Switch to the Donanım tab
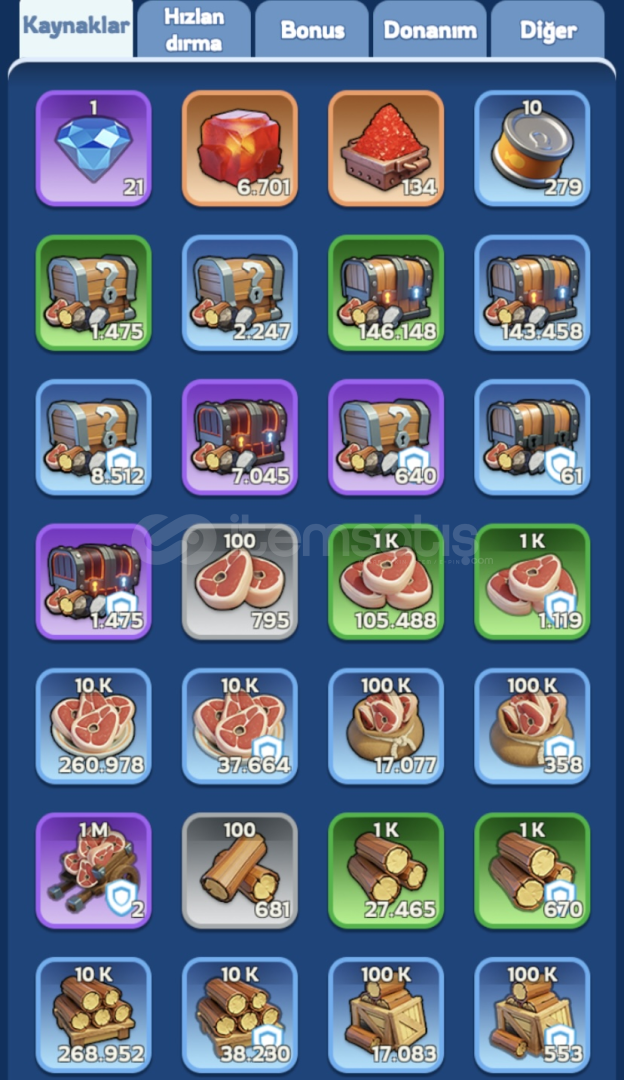 [430, 29]
